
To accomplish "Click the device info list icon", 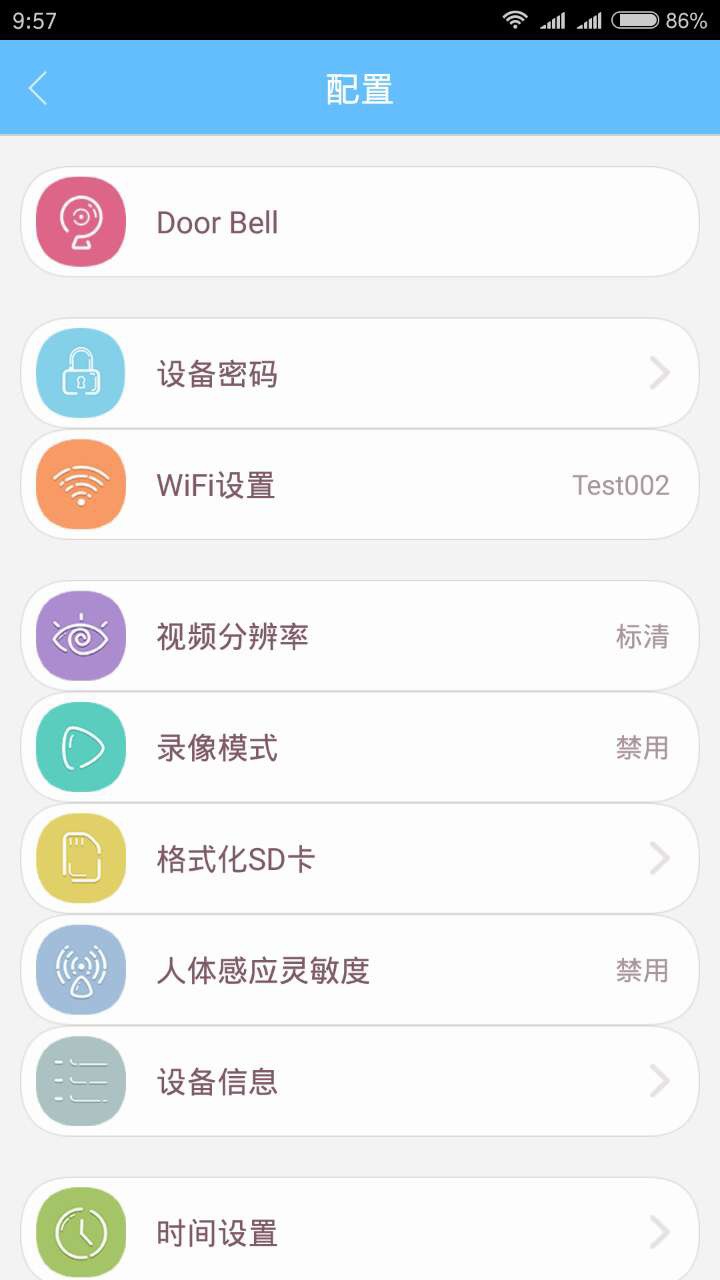I will tap(80, 1080).
